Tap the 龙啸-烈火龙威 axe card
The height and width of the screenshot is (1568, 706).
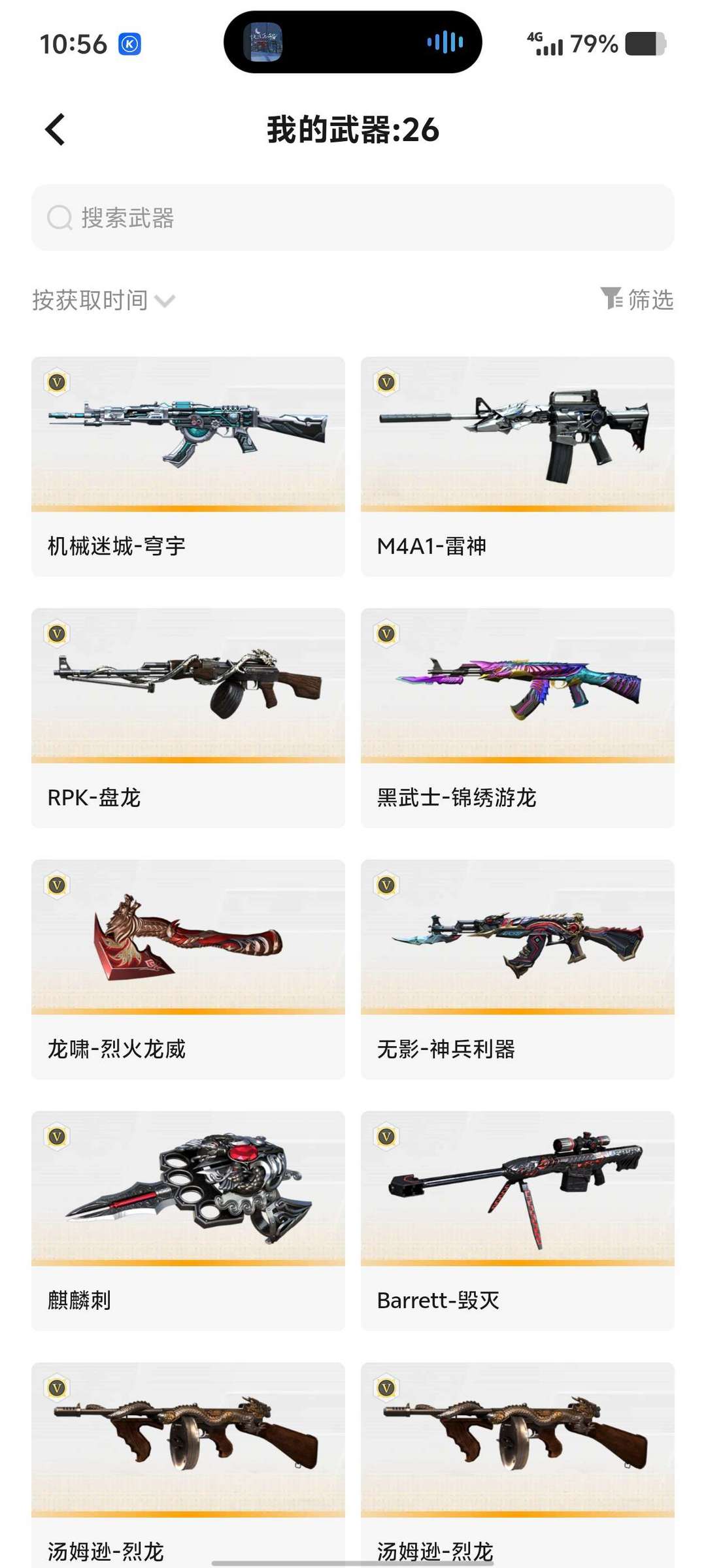(188, 969)
